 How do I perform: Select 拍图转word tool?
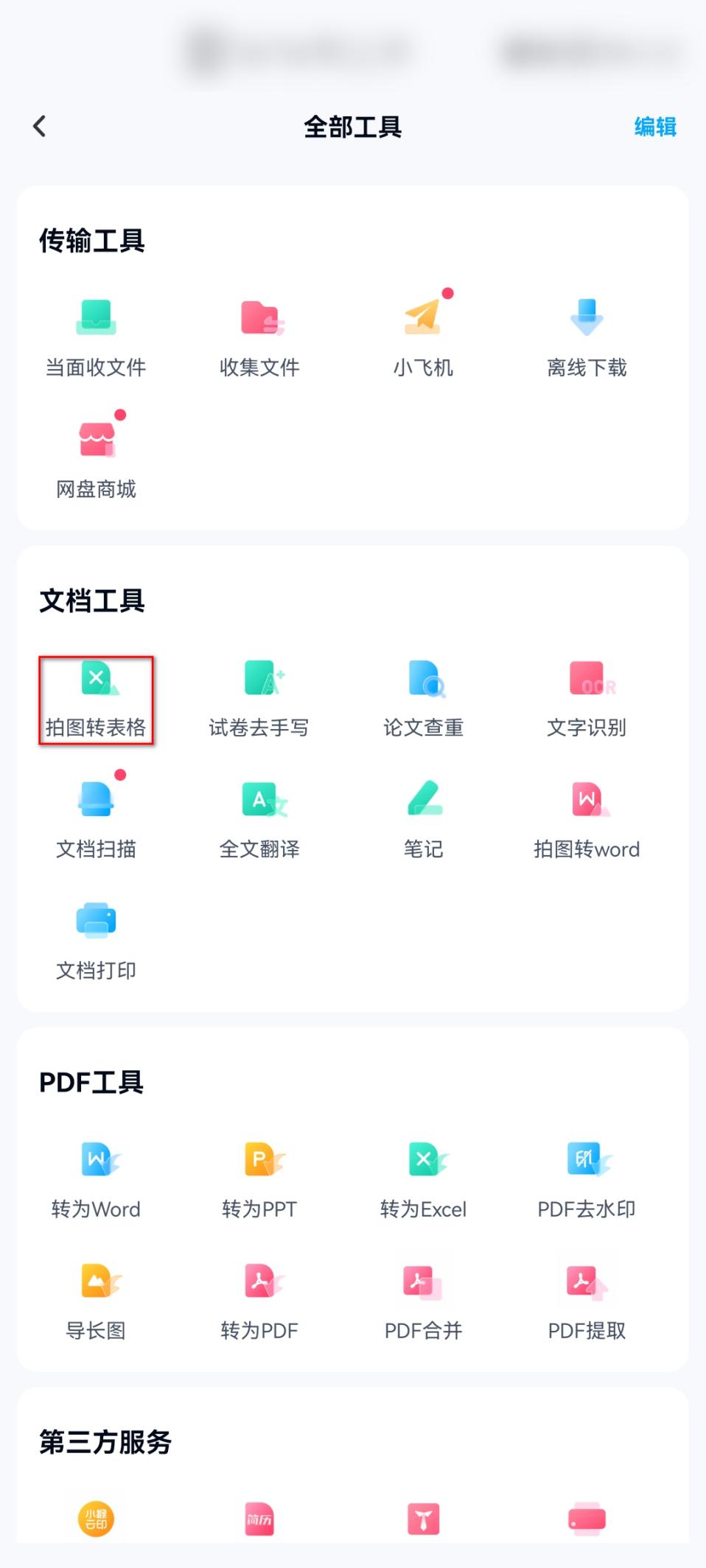[x=587, y=819]
